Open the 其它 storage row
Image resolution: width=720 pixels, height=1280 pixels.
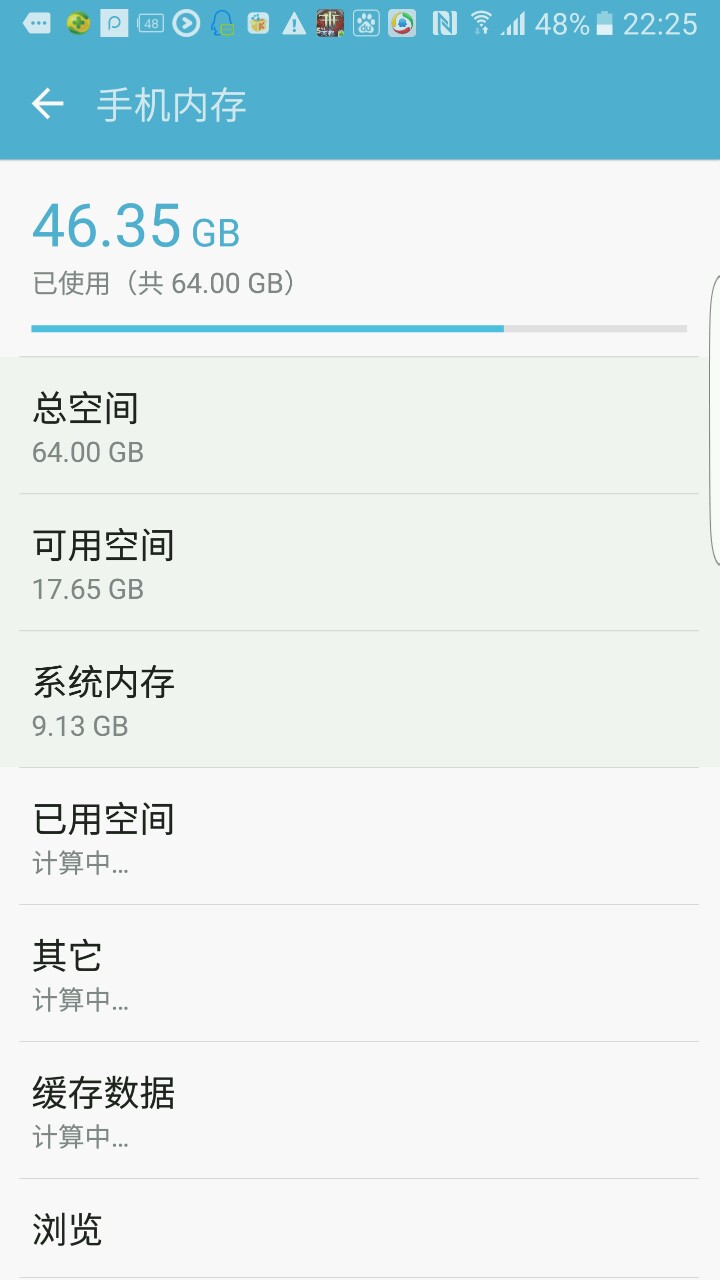[360, 973]
